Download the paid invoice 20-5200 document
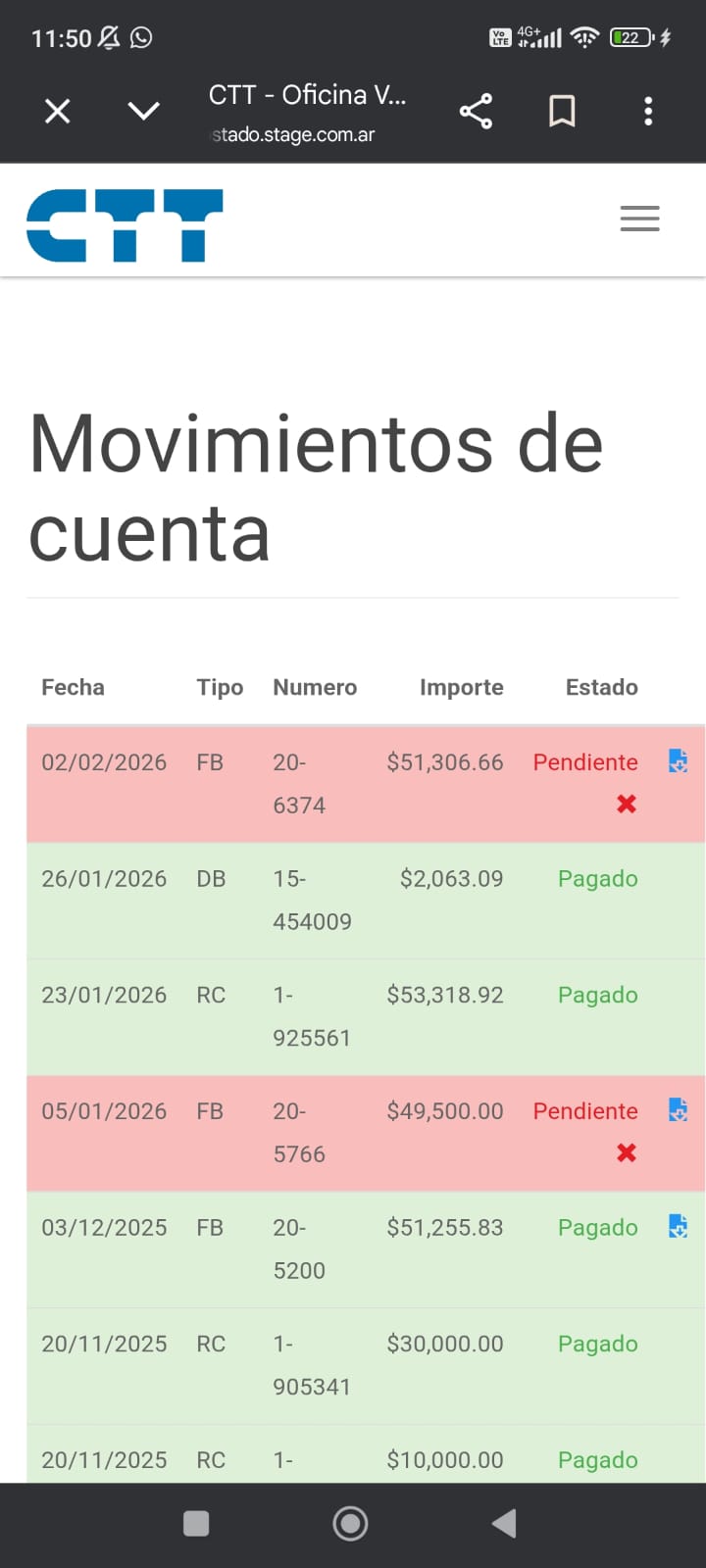This screenshot has width=706, height=1568. click(x=678, y=1226)
